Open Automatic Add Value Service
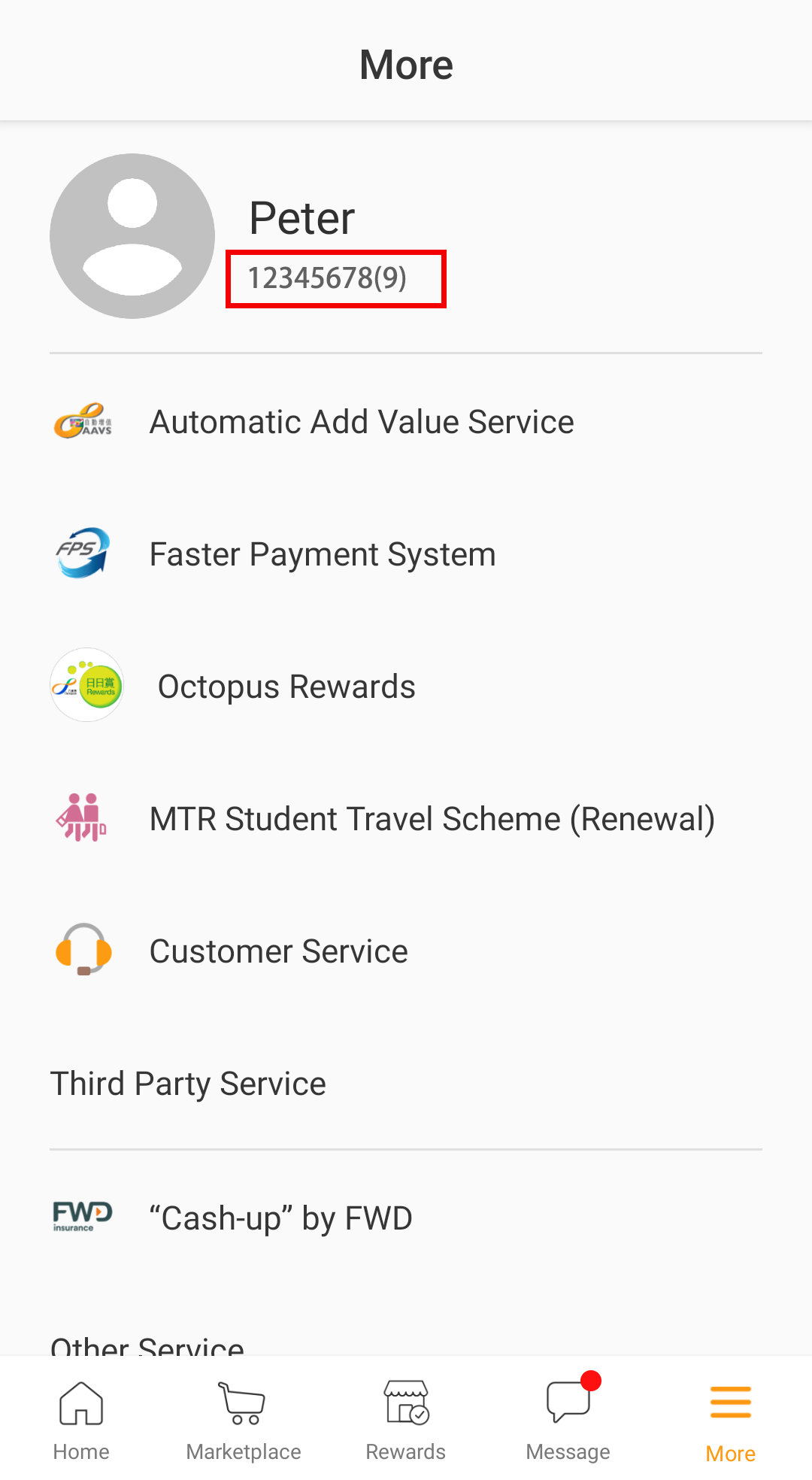This screenshot has height=1480, width=812. [x=406, y=422]
